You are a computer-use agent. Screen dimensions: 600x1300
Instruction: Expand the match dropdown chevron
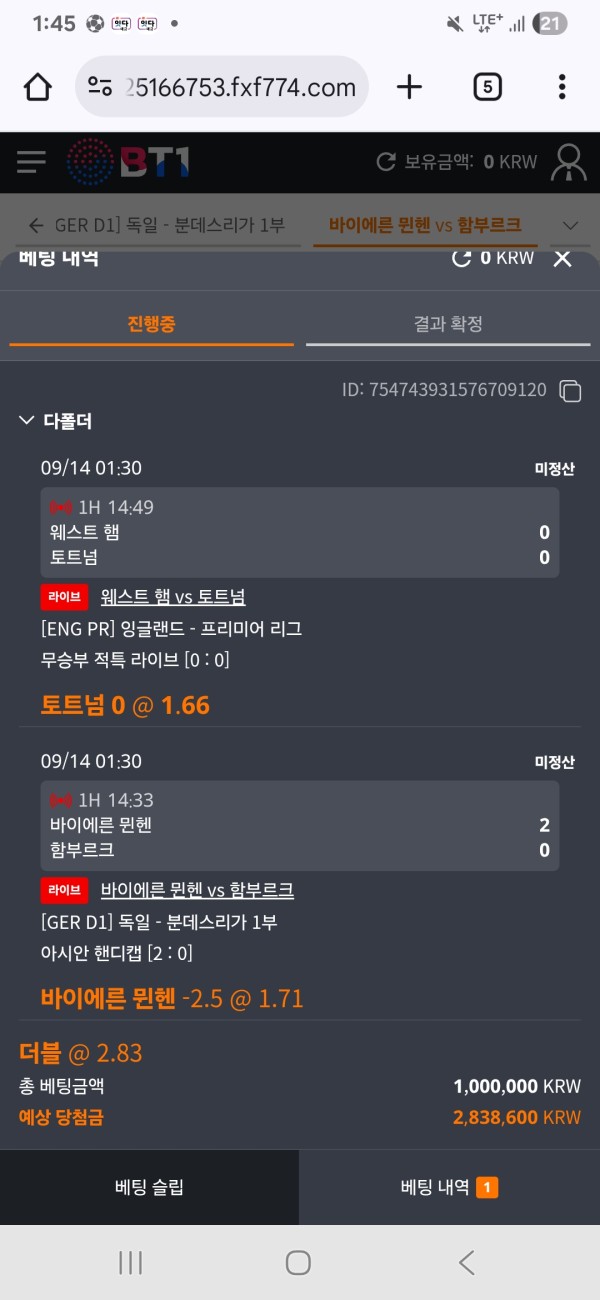point(571,225)
